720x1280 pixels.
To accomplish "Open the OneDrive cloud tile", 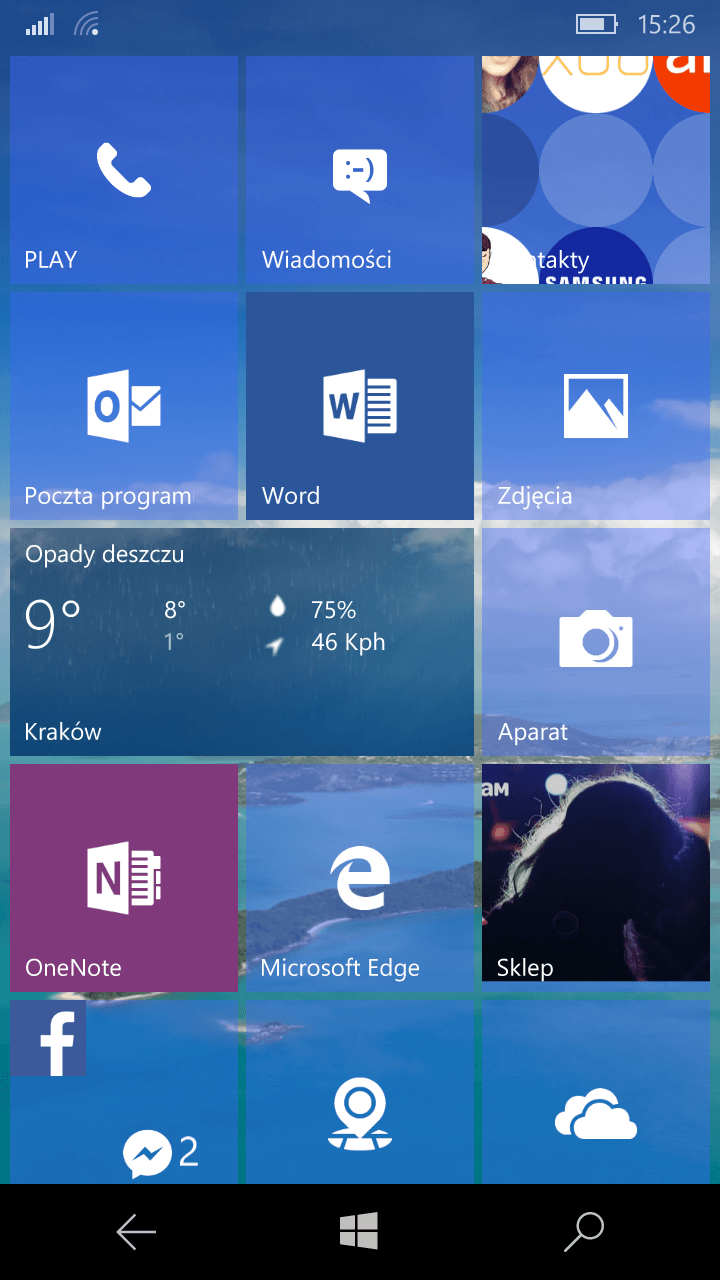I will point(596,1092).
